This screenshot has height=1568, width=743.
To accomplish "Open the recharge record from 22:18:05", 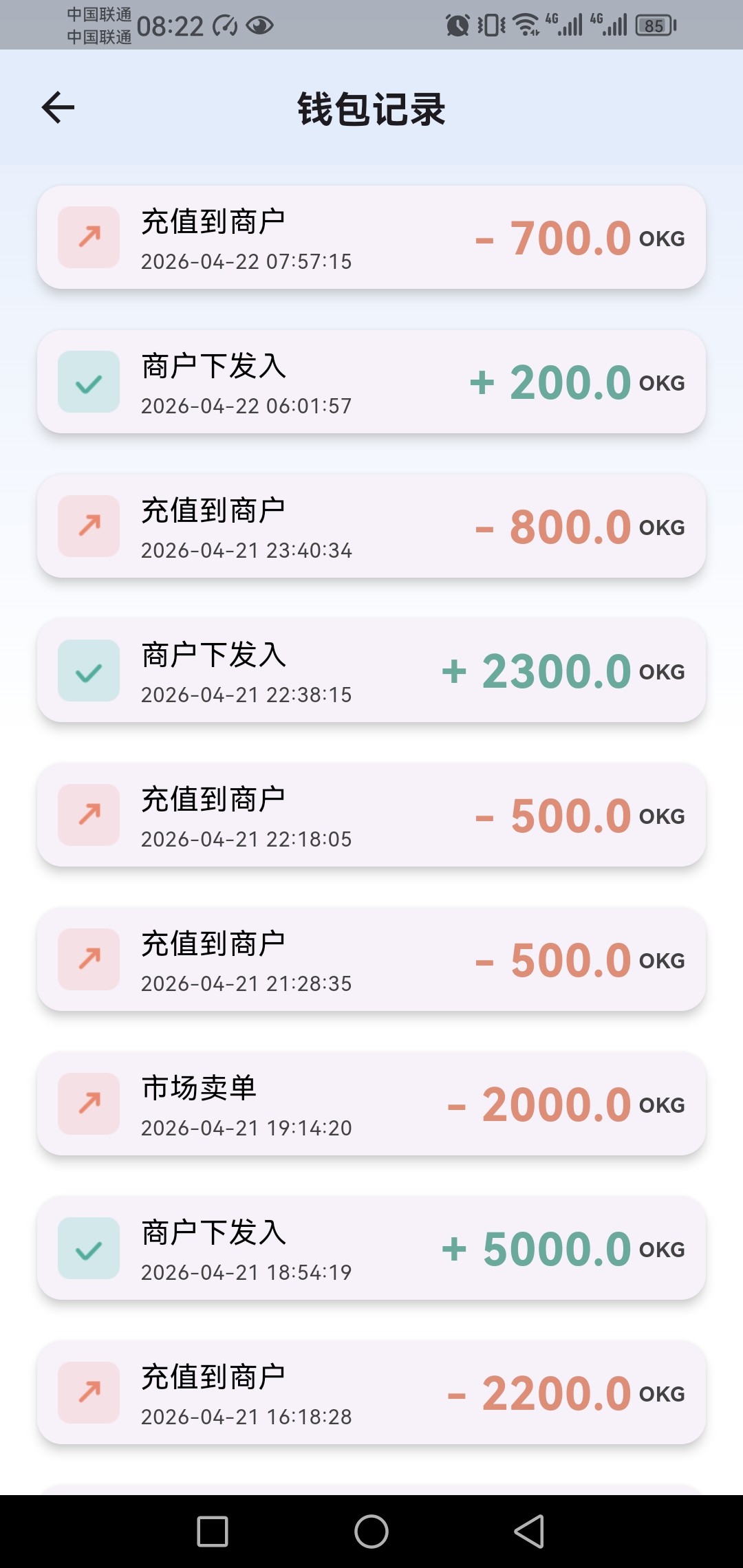I will point(371,815).
